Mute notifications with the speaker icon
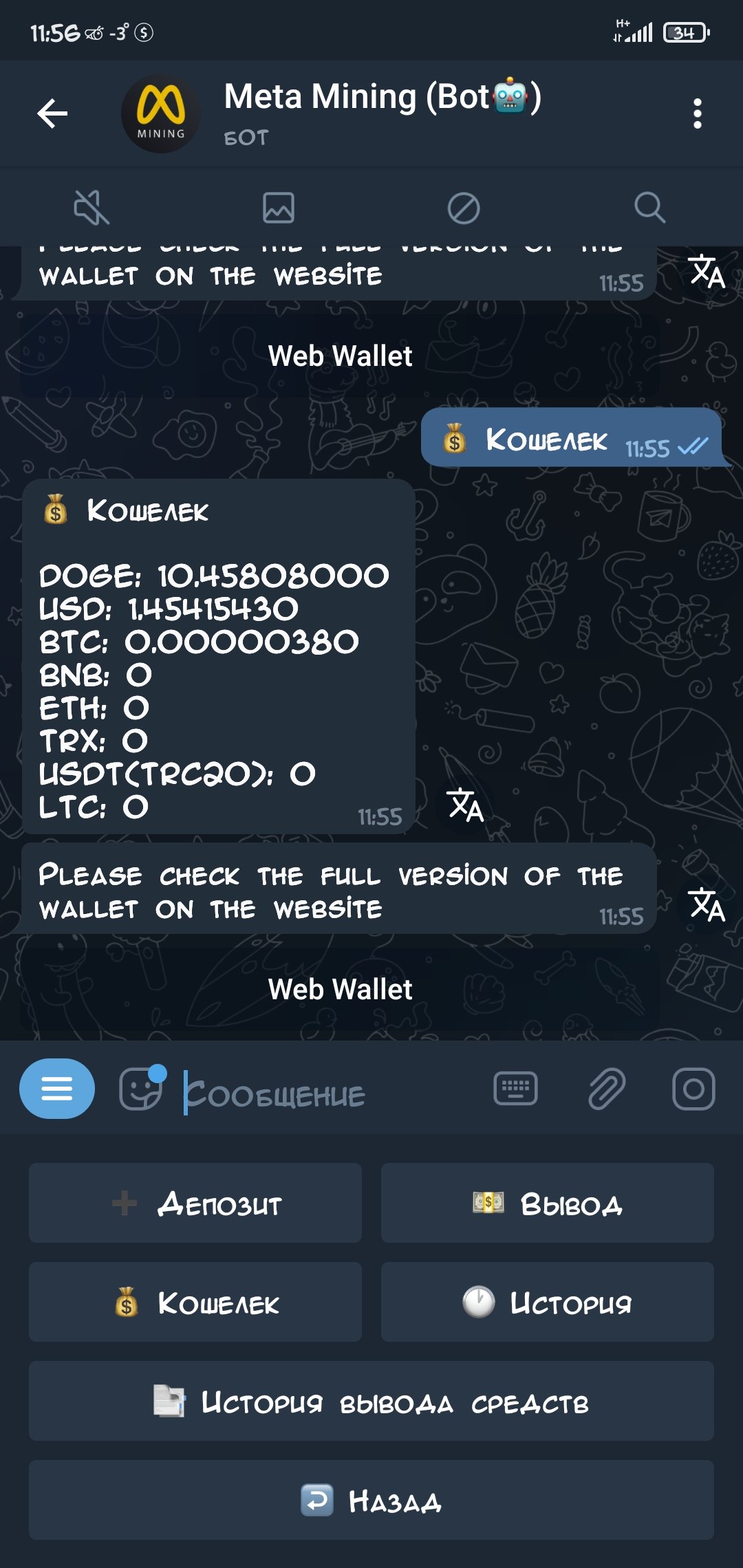743x1568 pixels. (x=92, y=207)
